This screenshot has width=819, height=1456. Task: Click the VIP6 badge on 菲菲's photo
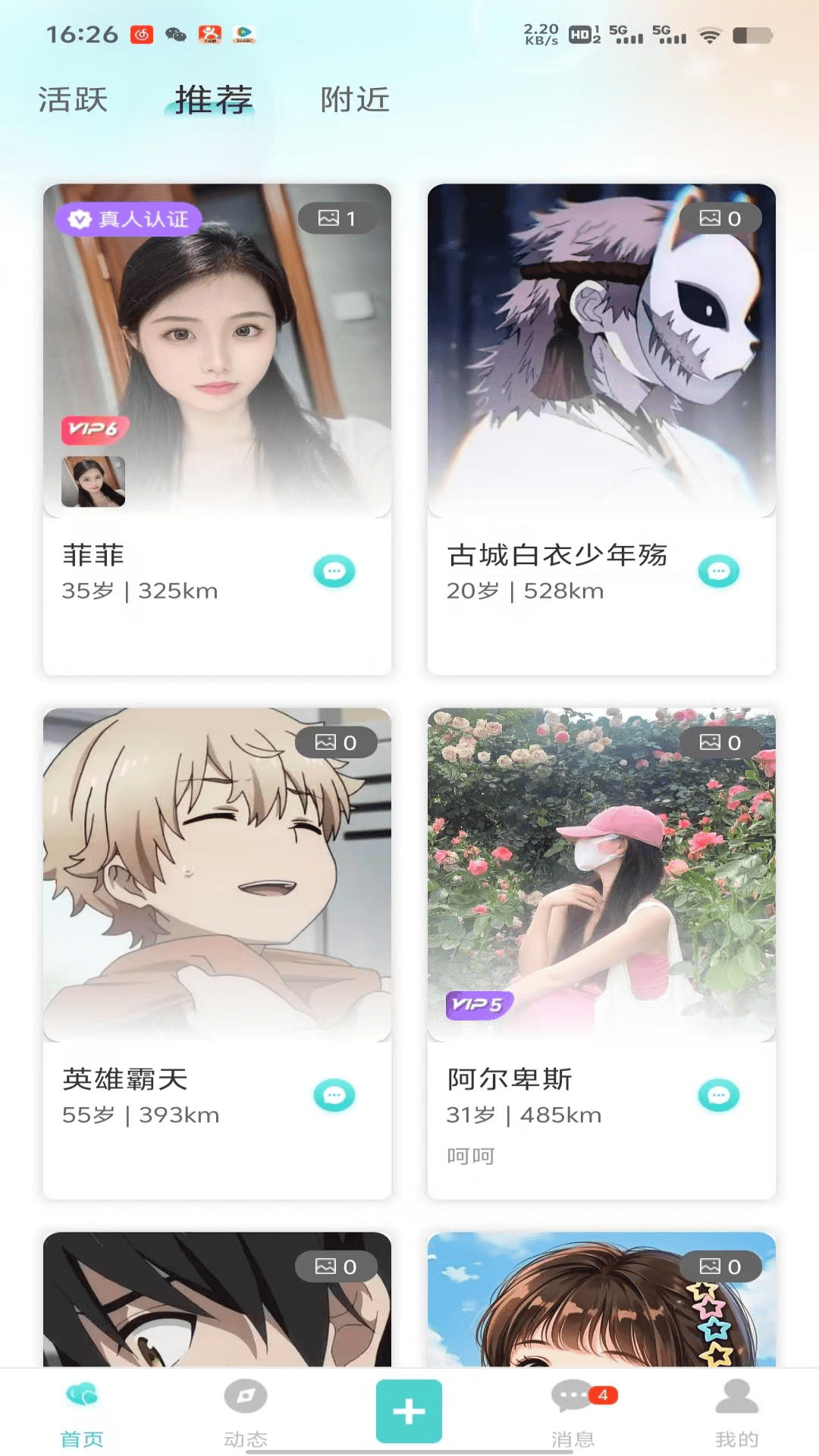[x=93, y=430]
